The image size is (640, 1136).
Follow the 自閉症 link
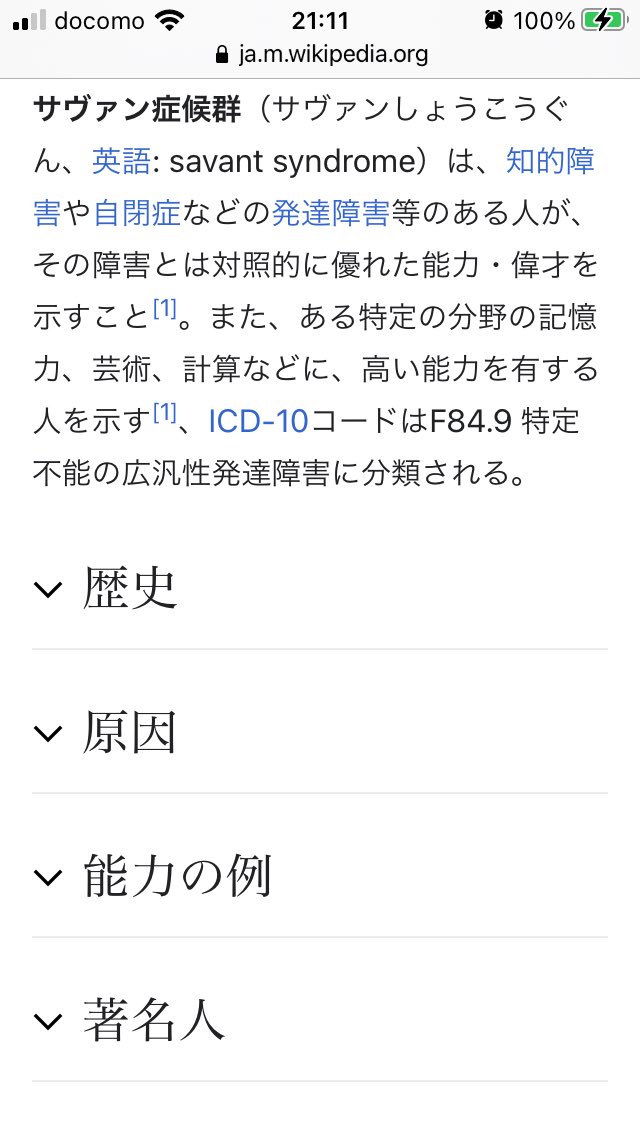(138, 213)
